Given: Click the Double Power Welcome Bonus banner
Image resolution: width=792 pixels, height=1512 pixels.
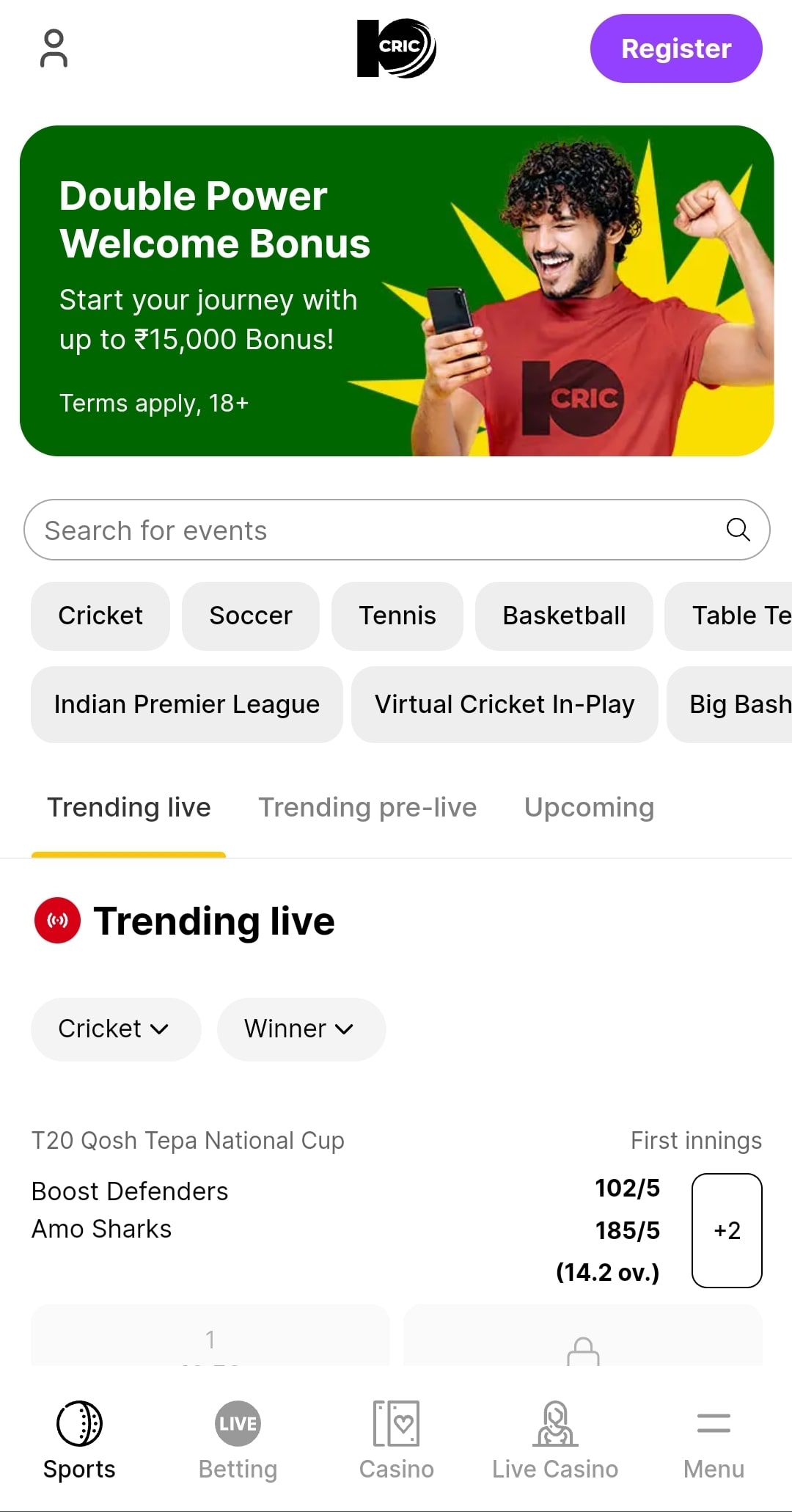Looking at the screenshot, I should [x=396, y=291].
